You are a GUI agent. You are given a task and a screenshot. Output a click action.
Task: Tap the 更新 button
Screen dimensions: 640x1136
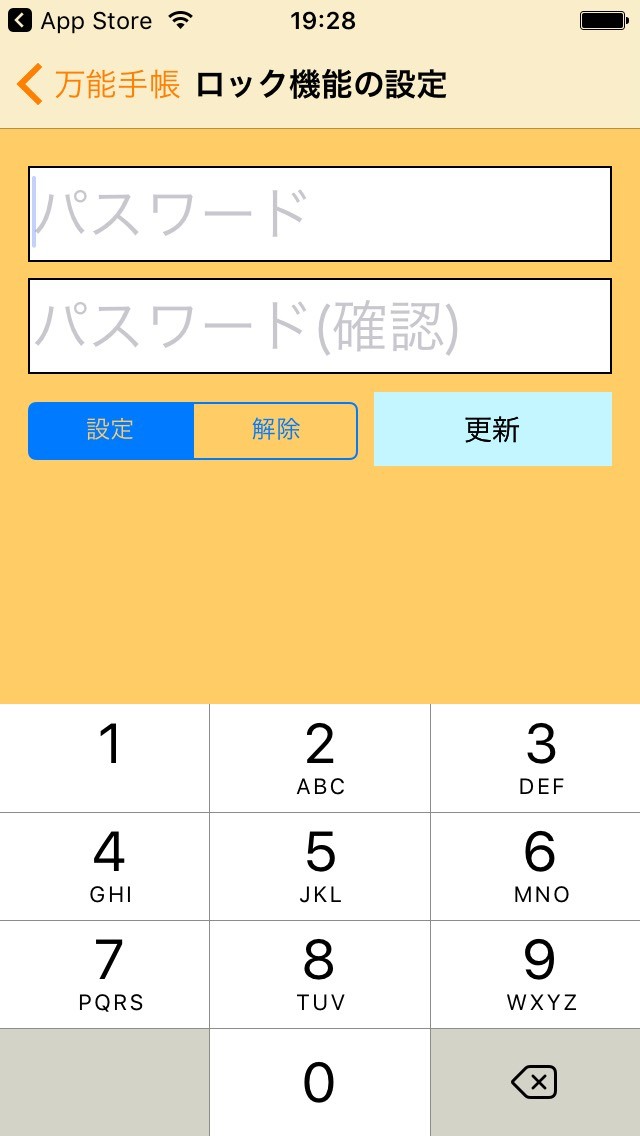pyautogui.click(x=492, y=429)
